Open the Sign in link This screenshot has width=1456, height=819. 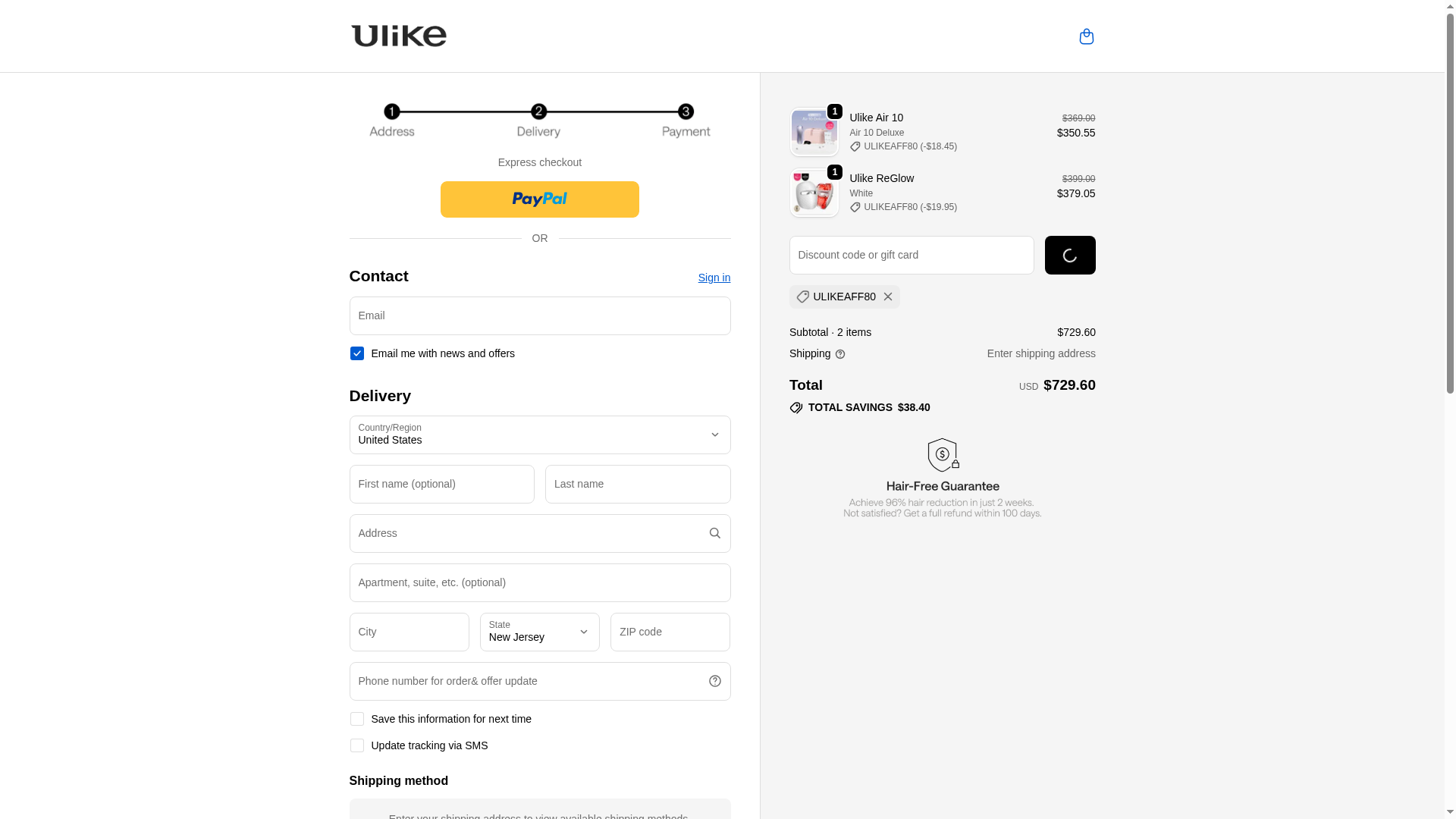click(x=714, y=278)
